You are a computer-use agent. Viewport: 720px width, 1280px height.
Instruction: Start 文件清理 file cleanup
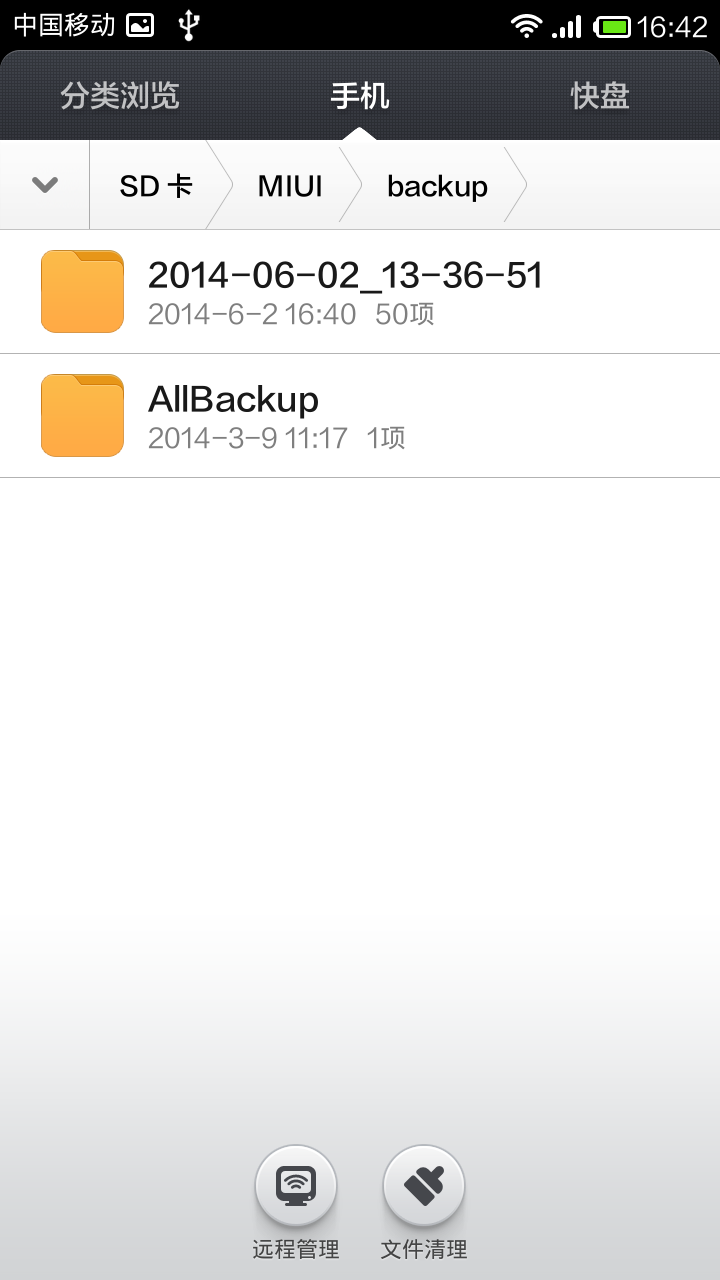click(424, 1187)
